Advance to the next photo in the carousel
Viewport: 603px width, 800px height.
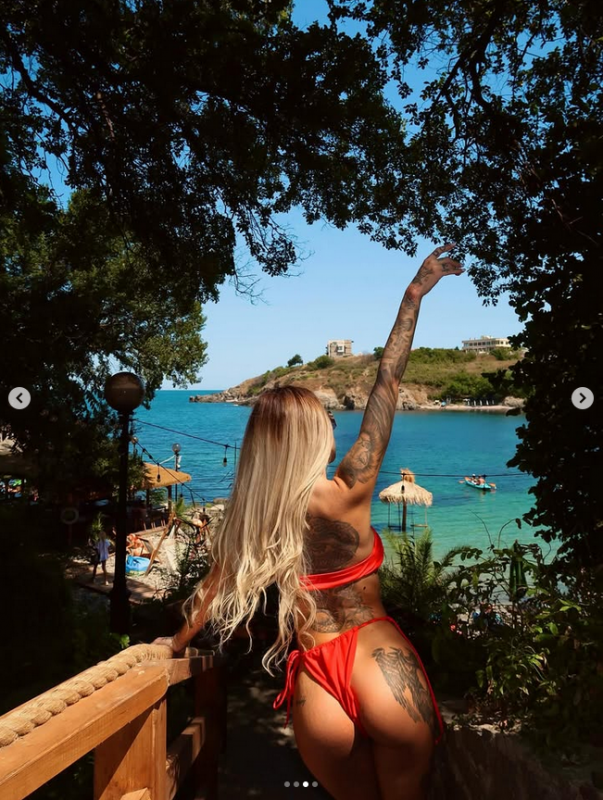pos(582,398)
